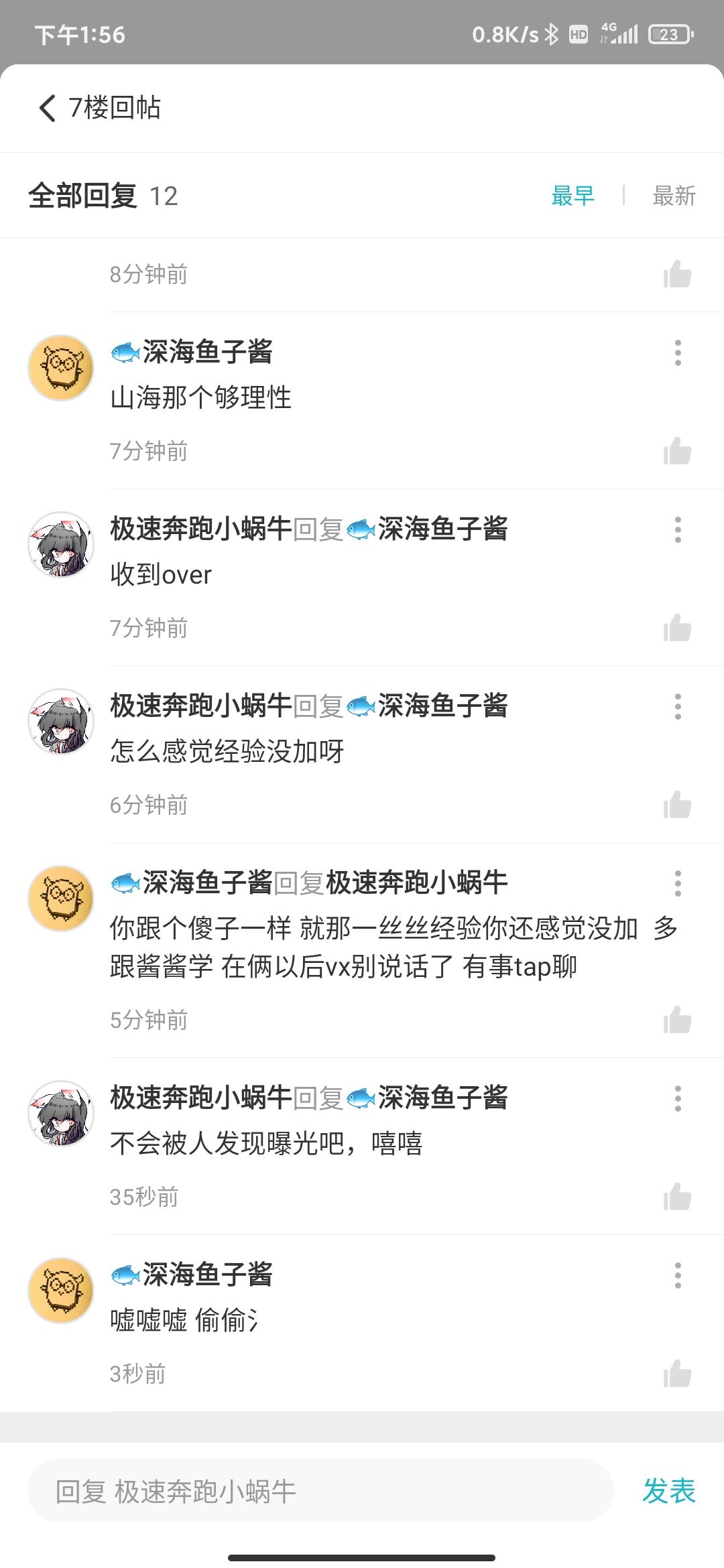Like the "收到over" reply

pos(677,628)
